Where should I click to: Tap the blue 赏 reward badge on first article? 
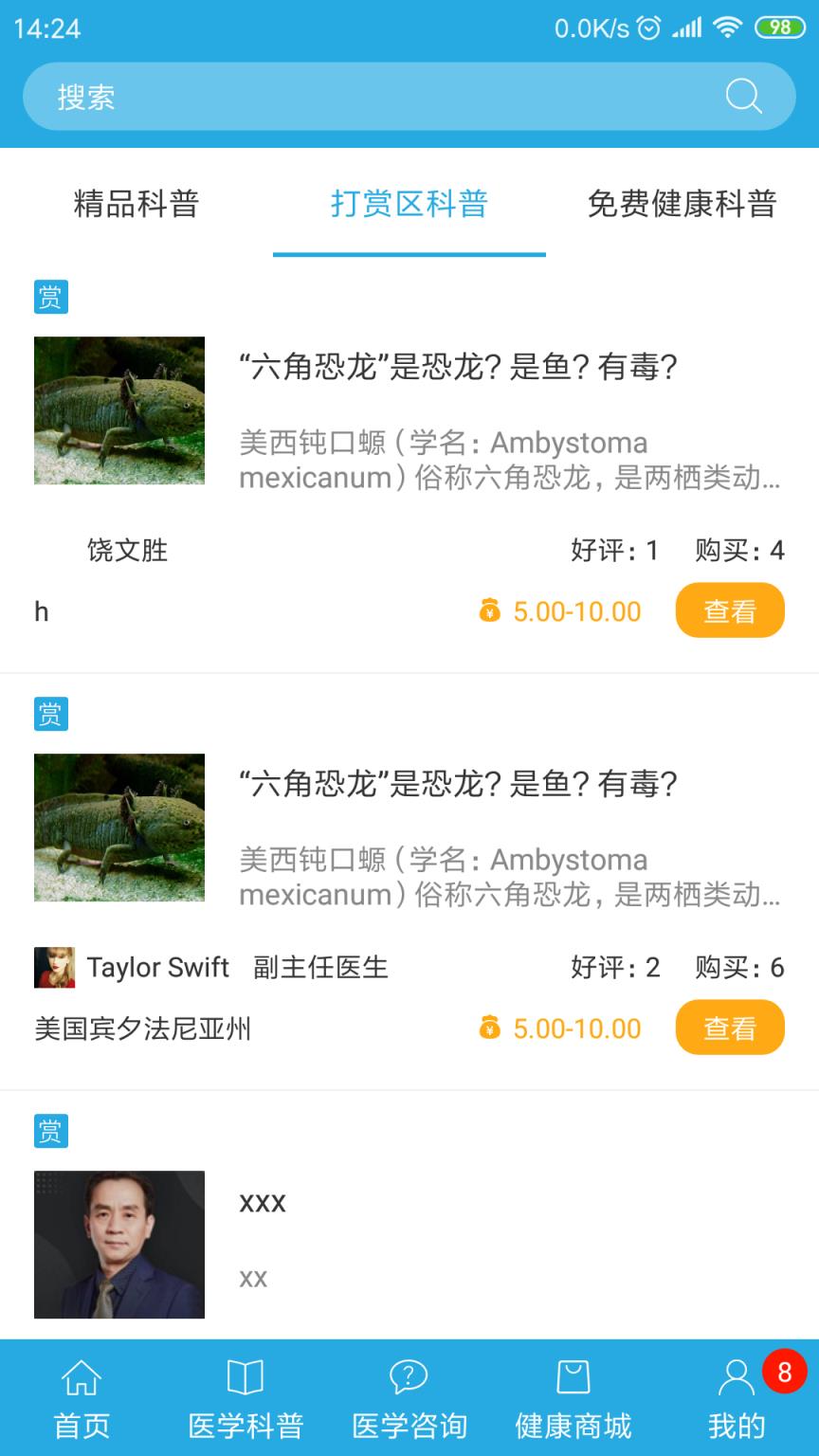coord(52,297)
